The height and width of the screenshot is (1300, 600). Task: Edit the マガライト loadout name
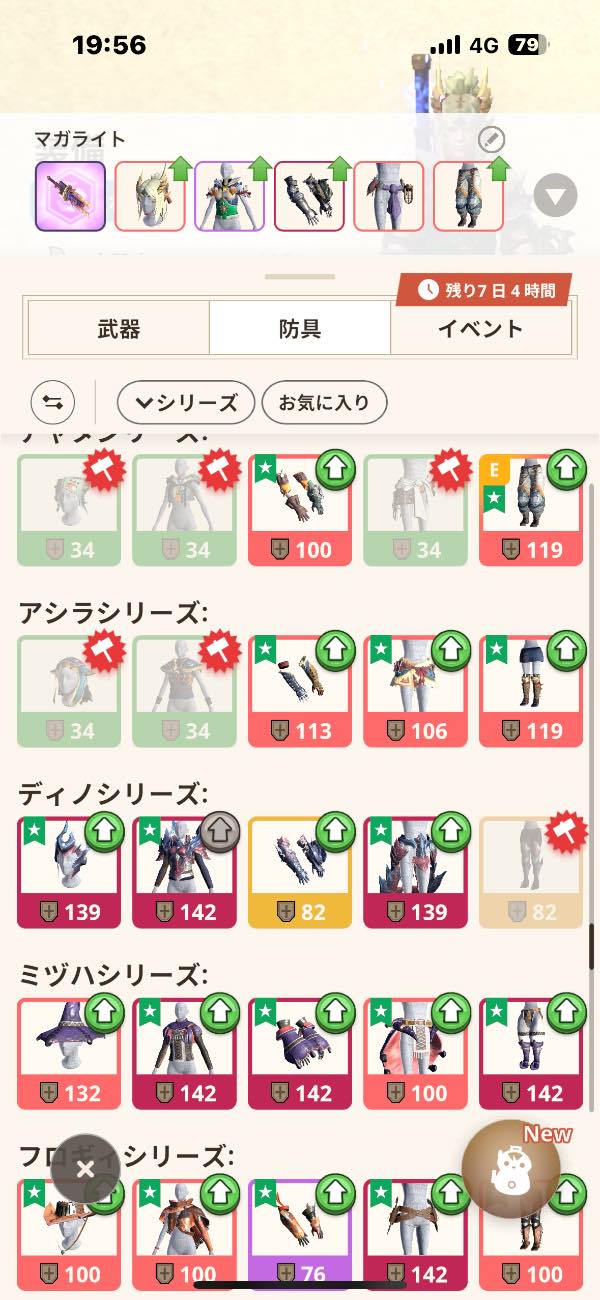pyautogui.click(x=491, y=140)
